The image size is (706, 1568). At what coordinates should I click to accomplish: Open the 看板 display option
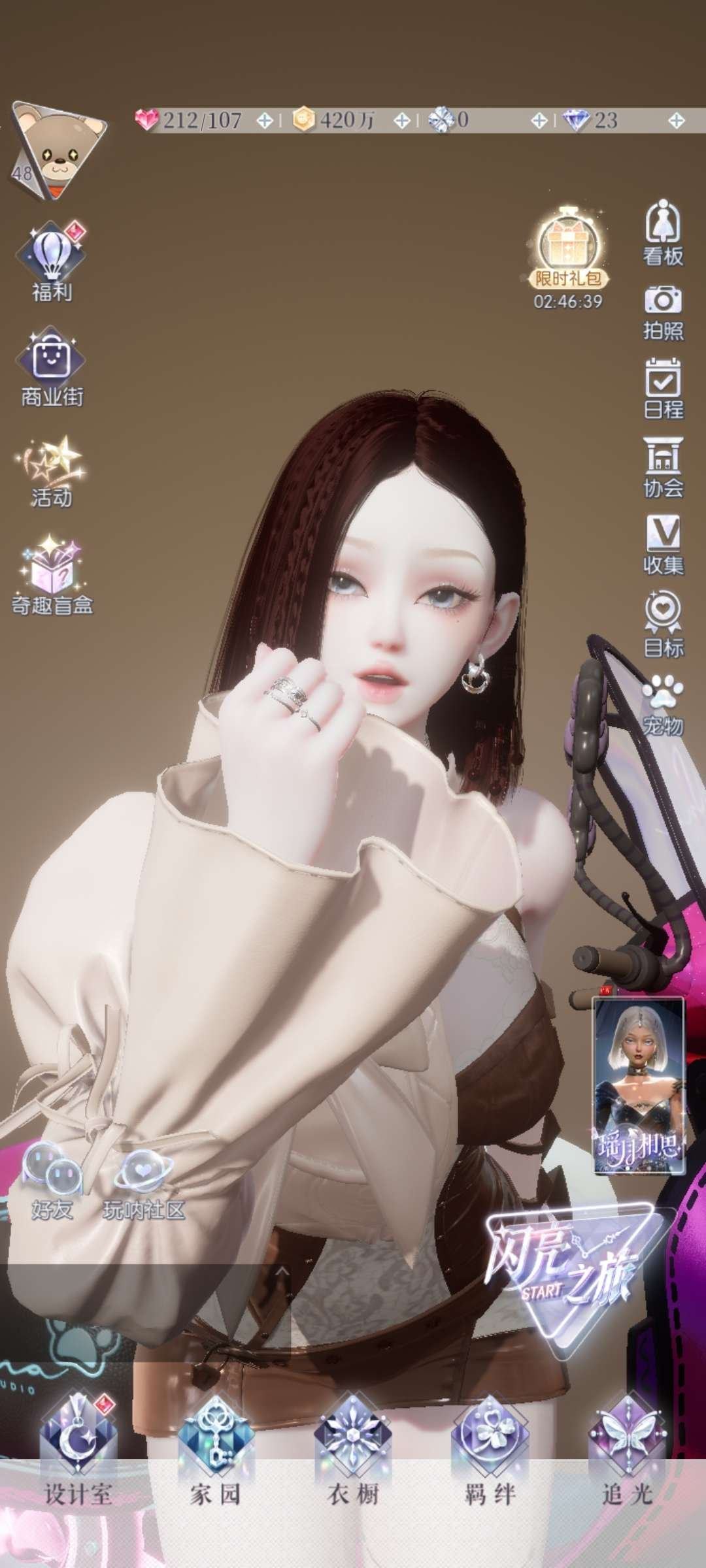click(x=663, y=232)
